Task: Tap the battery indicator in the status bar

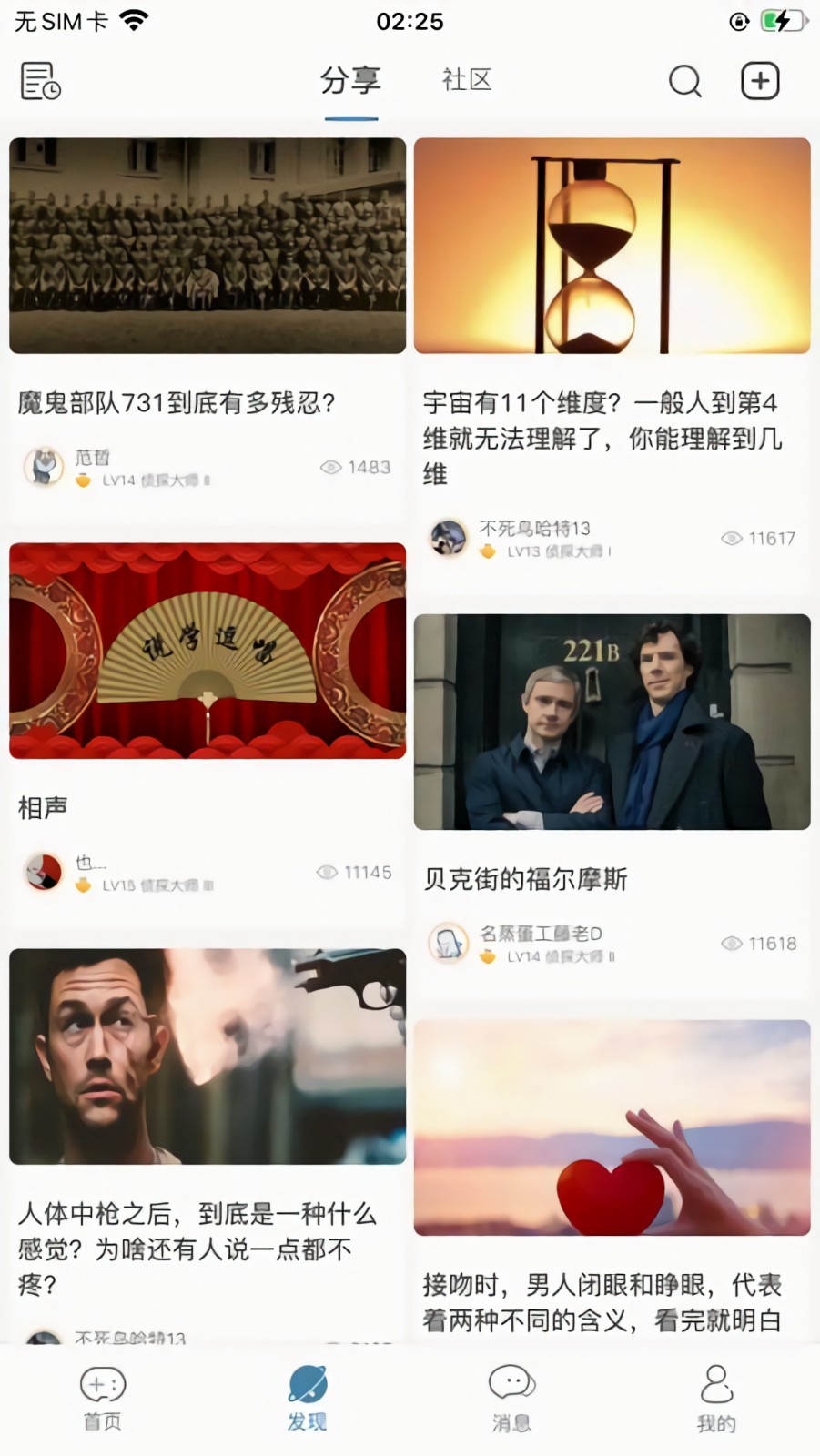Action: click(780, 19)
